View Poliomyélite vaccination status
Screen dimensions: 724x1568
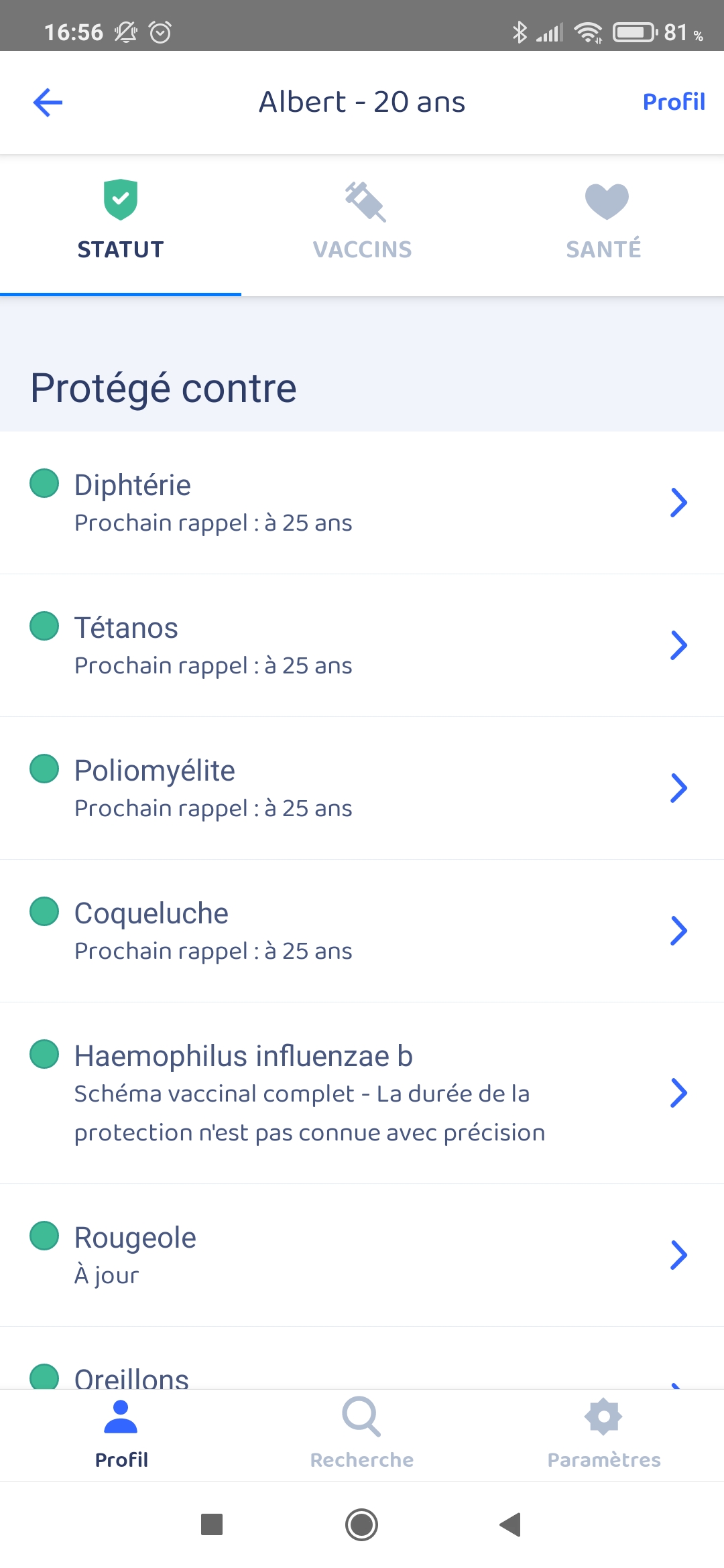click(362, 788)
